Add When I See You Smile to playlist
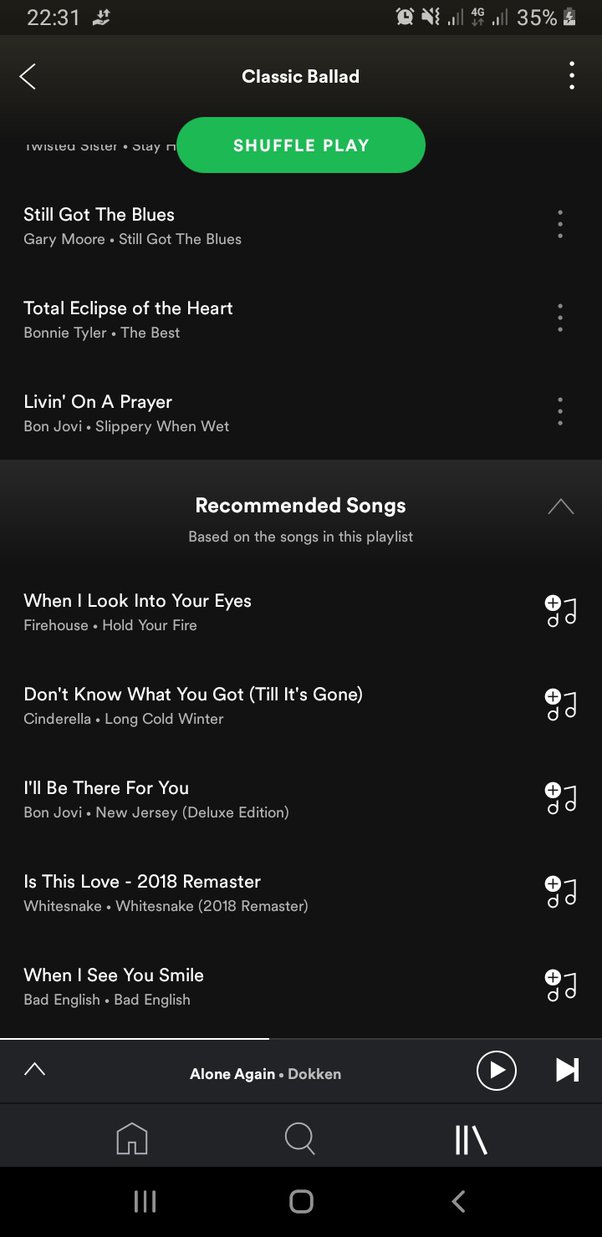602x1237 pixels. [560, 986]
